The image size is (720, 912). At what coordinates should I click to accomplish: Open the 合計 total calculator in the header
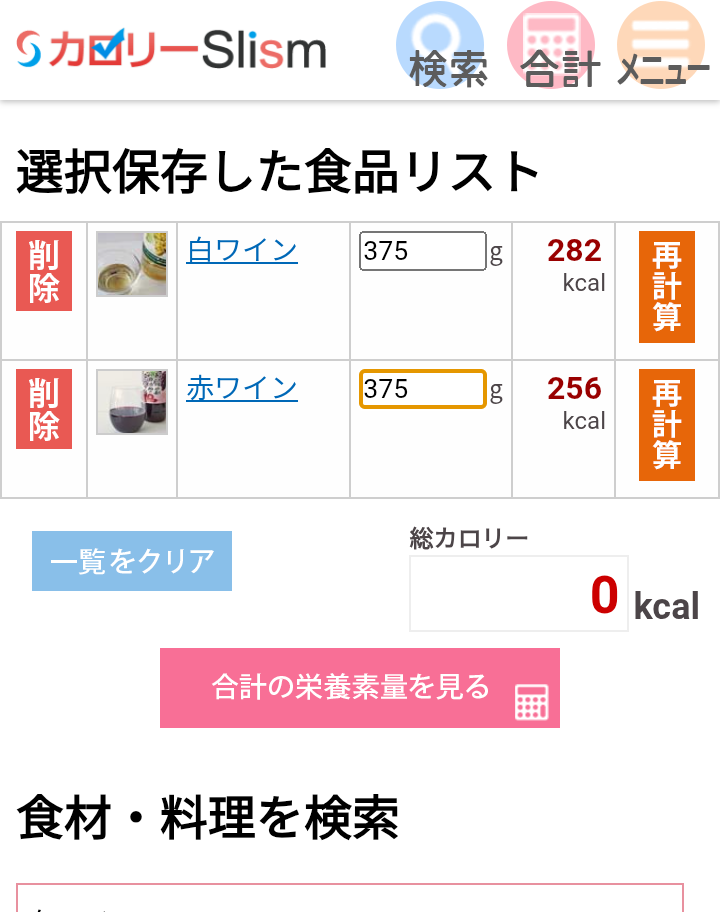[558, 48]
